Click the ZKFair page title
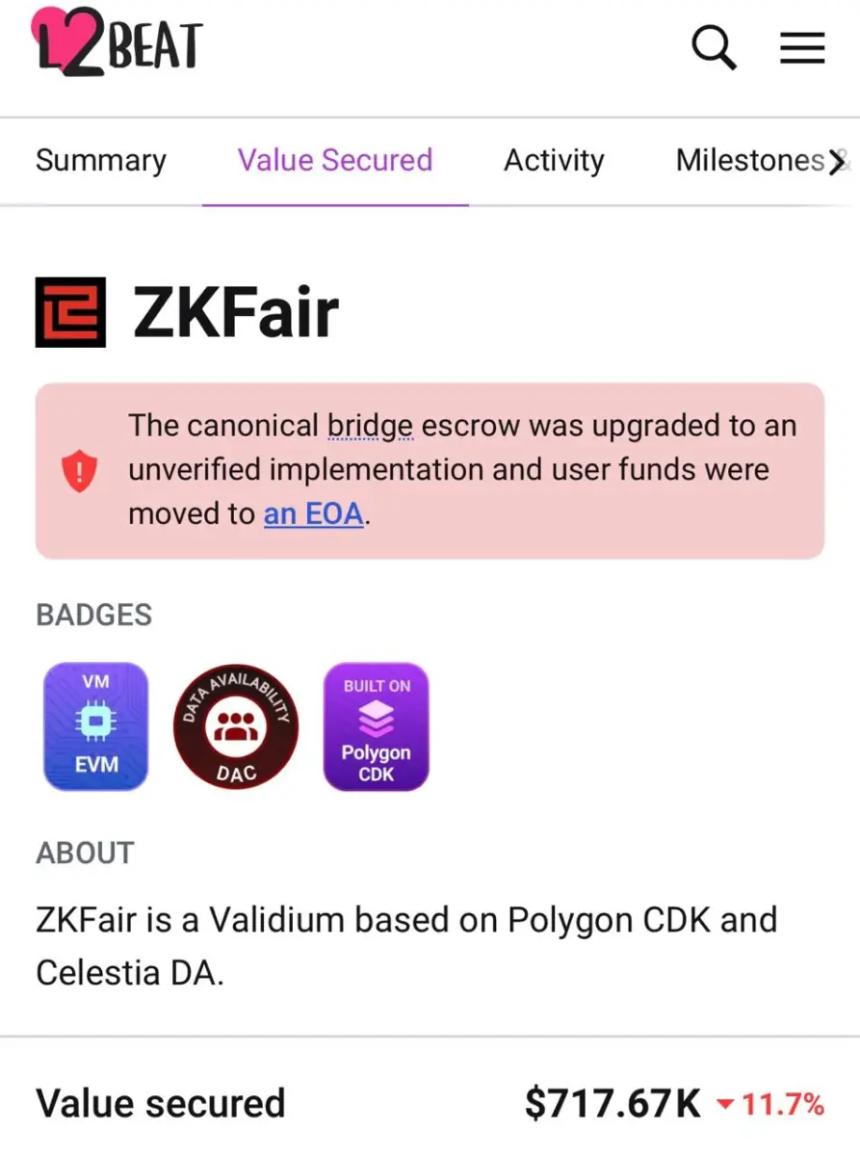Viewport: 860px width, 1156px height. [x=236, y=311]
